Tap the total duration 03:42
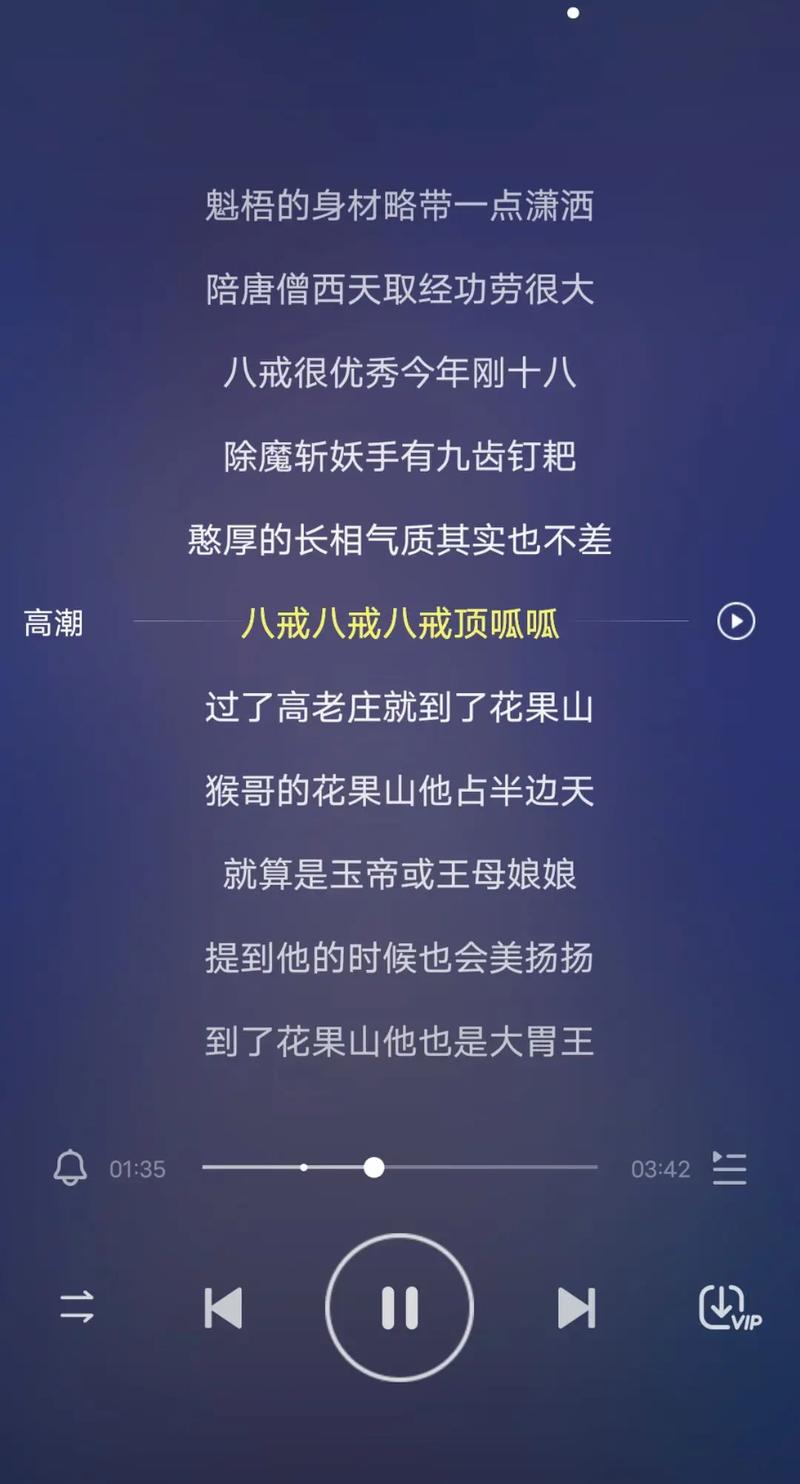 tap(662, 1168)
